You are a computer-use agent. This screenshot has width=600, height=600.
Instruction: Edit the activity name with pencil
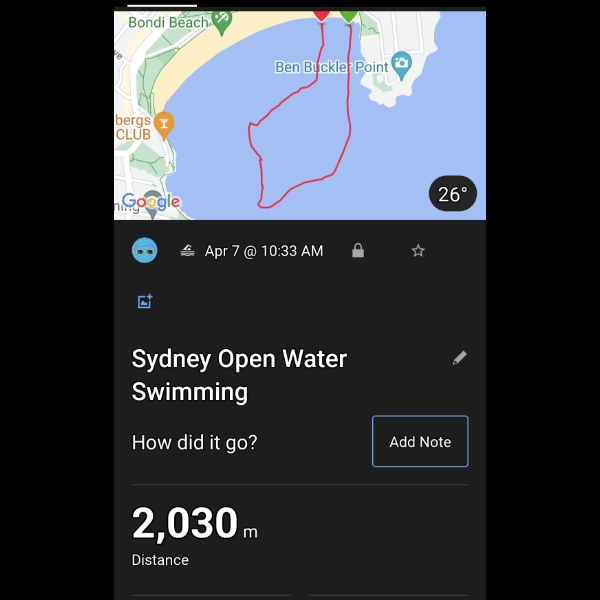tap(459, 358)
